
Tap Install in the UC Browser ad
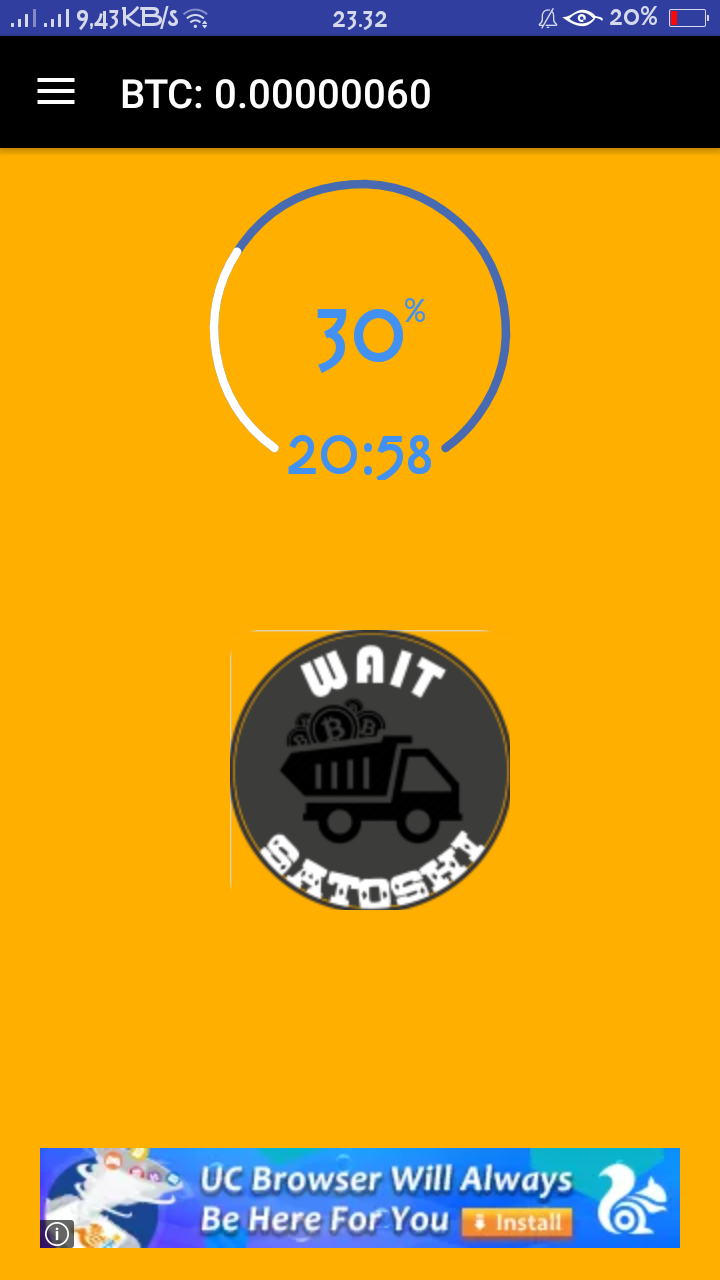coord(517,1222)
